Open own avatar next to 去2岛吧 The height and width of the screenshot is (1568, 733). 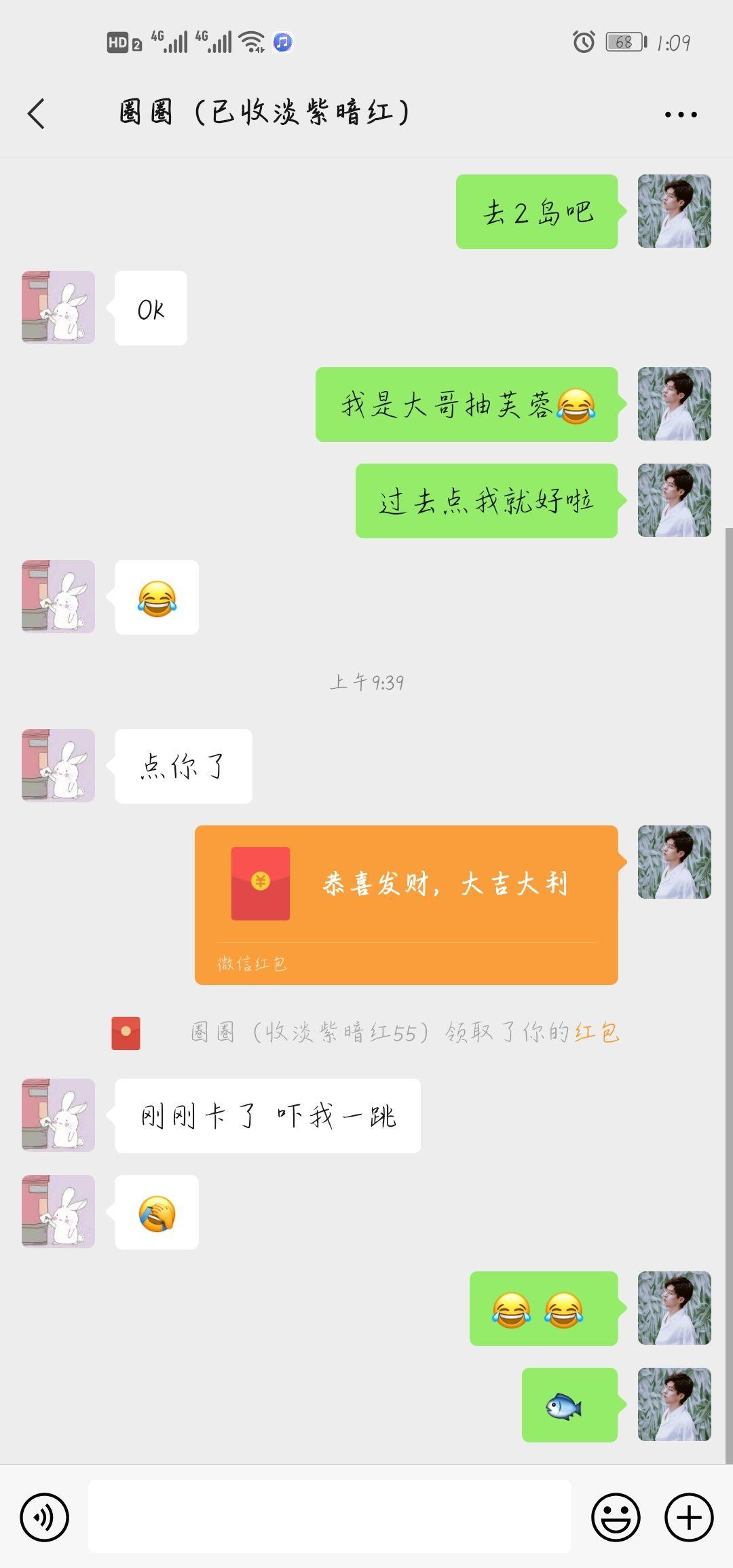tap(674, 211)
